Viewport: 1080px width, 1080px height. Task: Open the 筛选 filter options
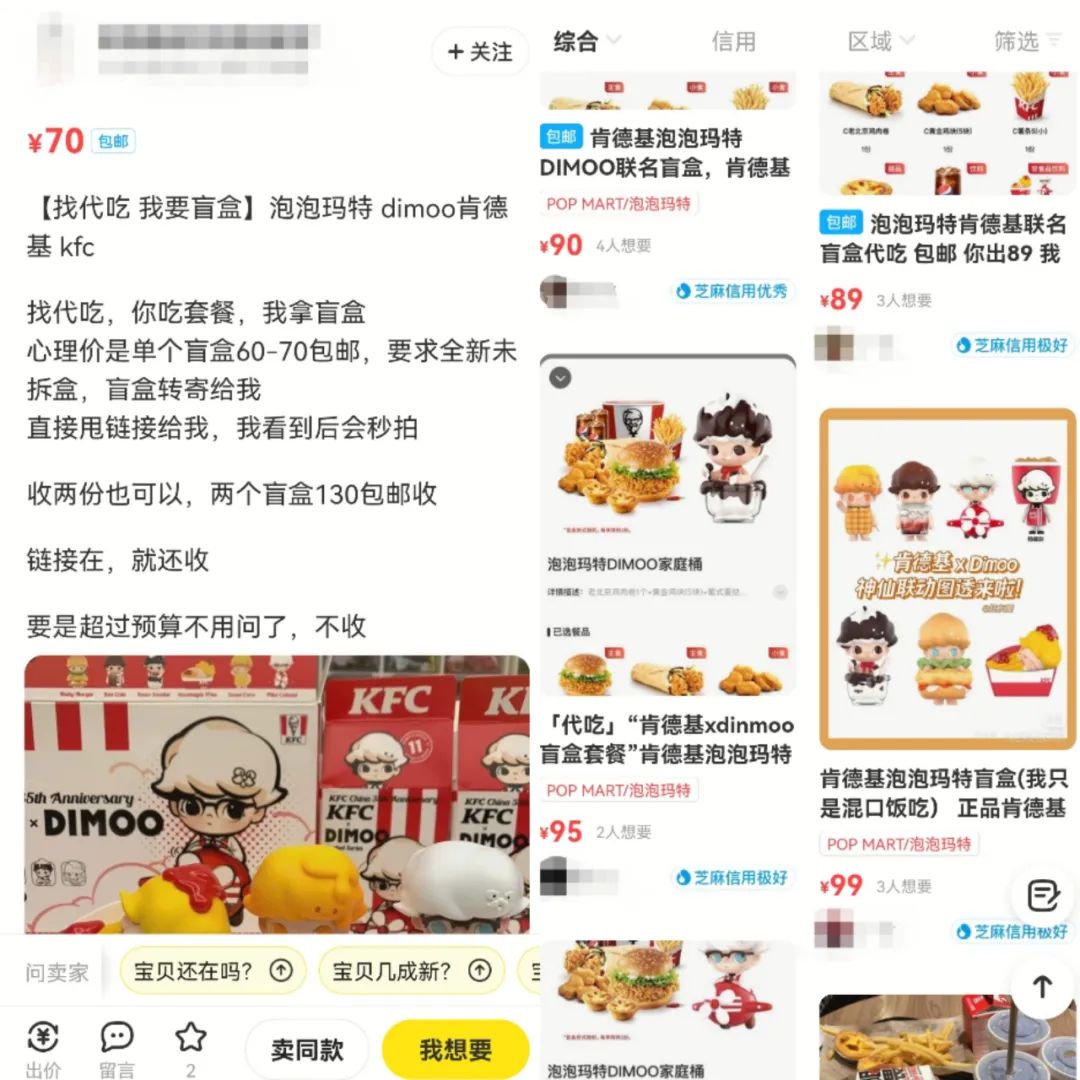click(x=1027, y=41)
